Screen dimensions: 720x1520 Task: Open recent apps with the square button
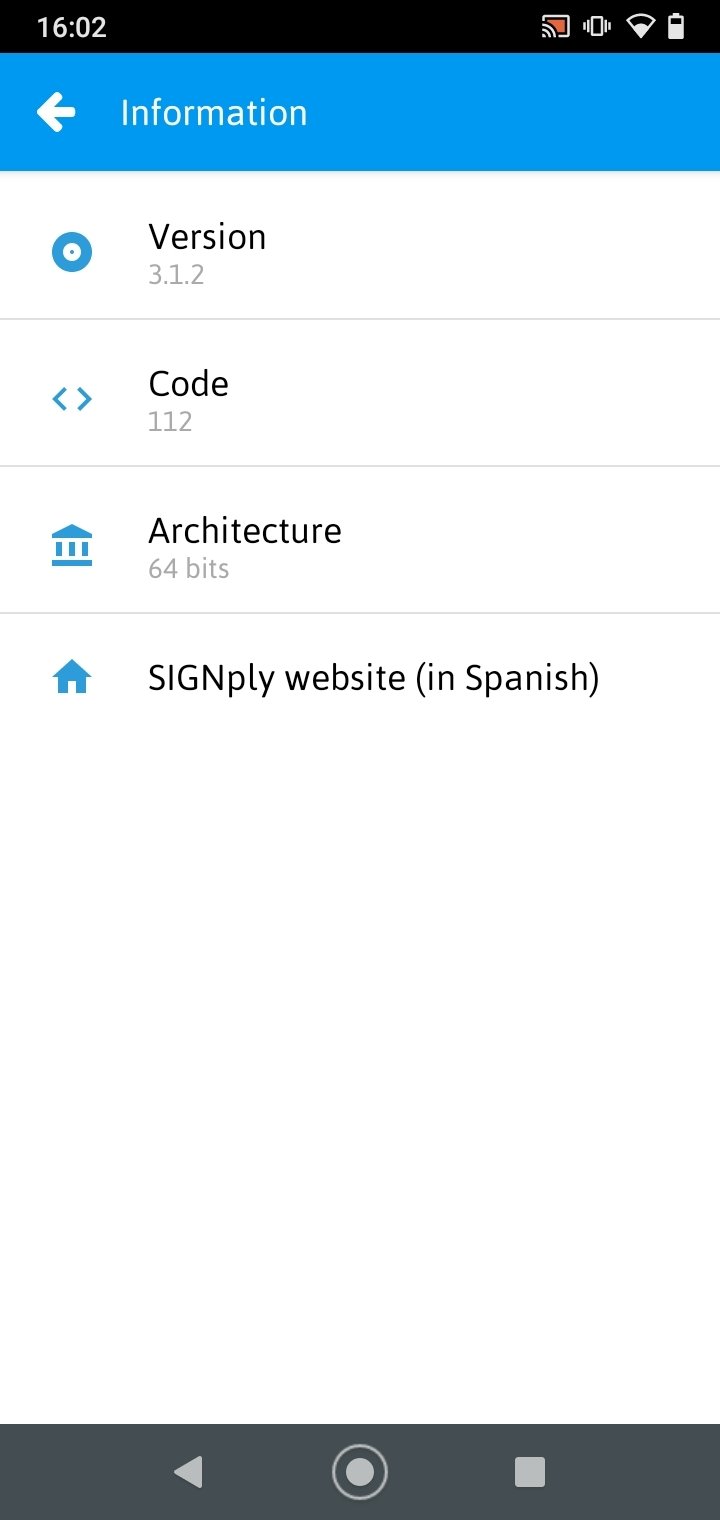(530, 1472)
